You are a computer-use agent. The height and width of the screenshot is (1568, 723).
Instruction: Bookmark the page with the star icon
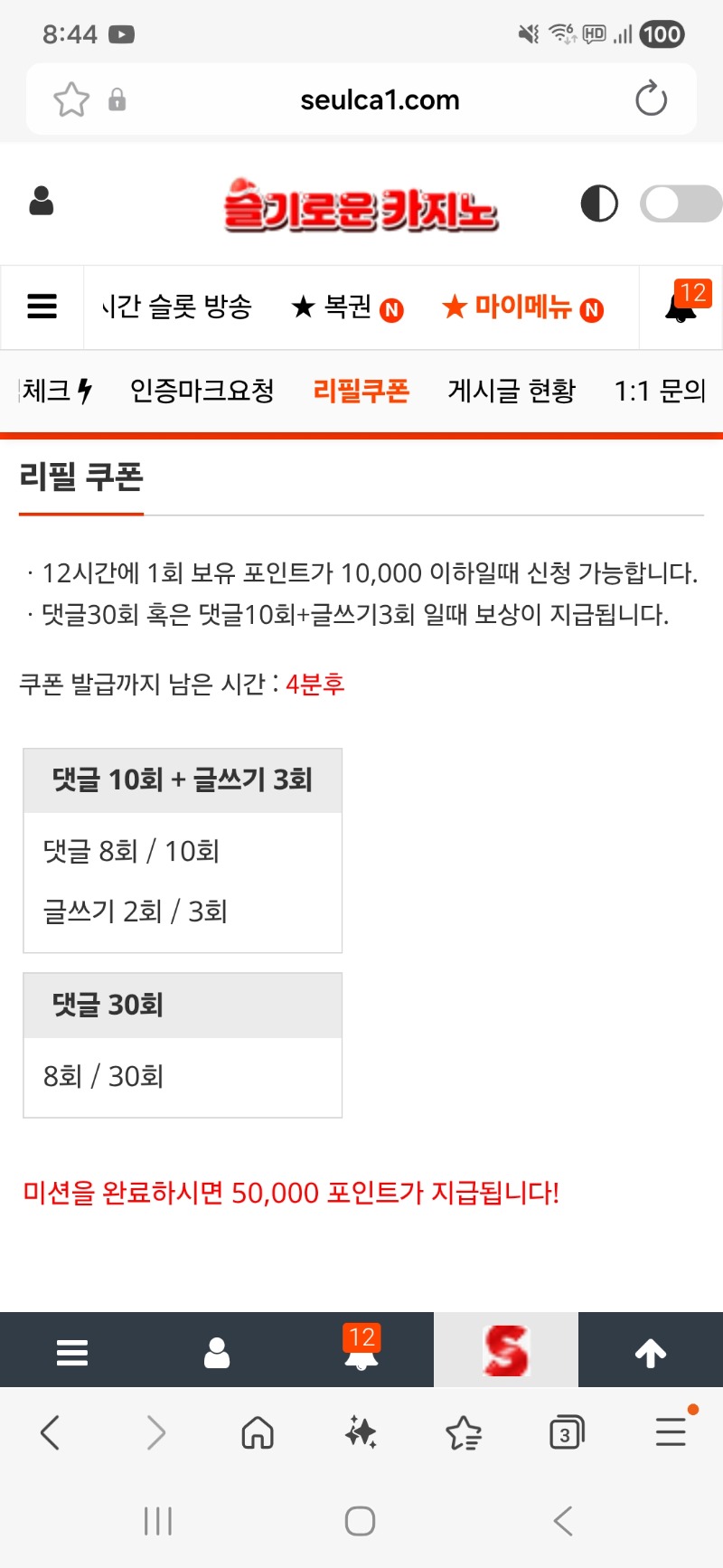point(71,99)
